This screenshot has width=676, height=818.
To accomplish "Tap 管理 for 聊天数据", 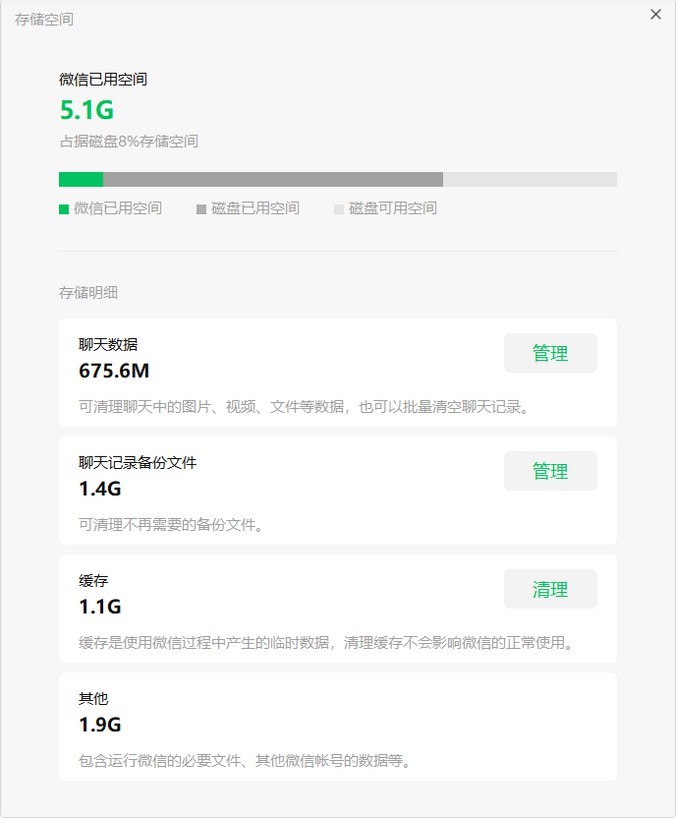I will coord(550,353).
